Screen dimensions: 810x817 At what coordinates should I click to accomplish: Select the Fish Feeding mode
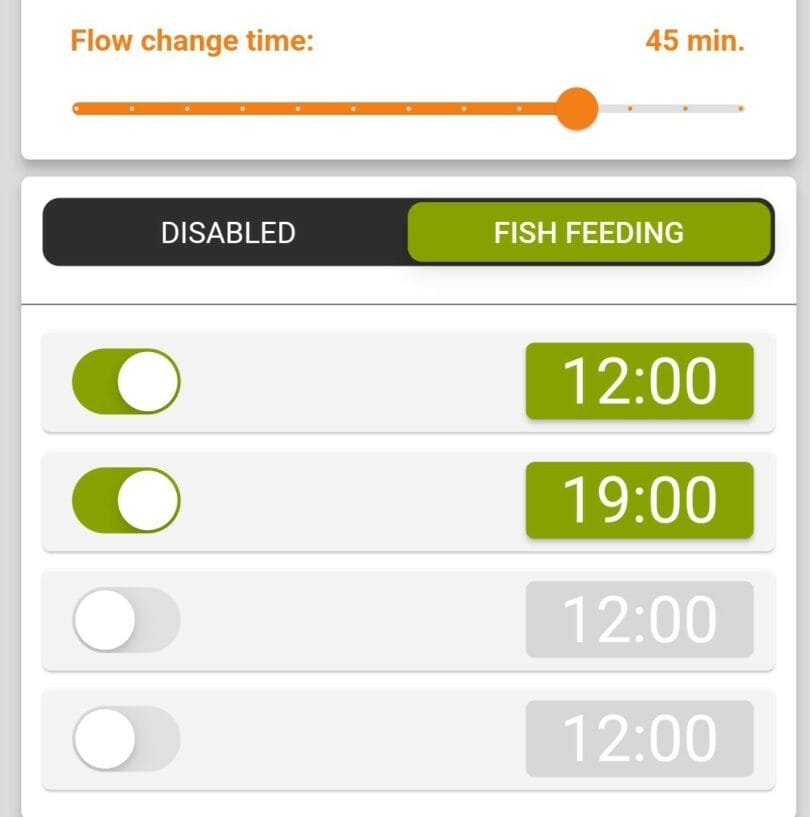coord(589,233)
